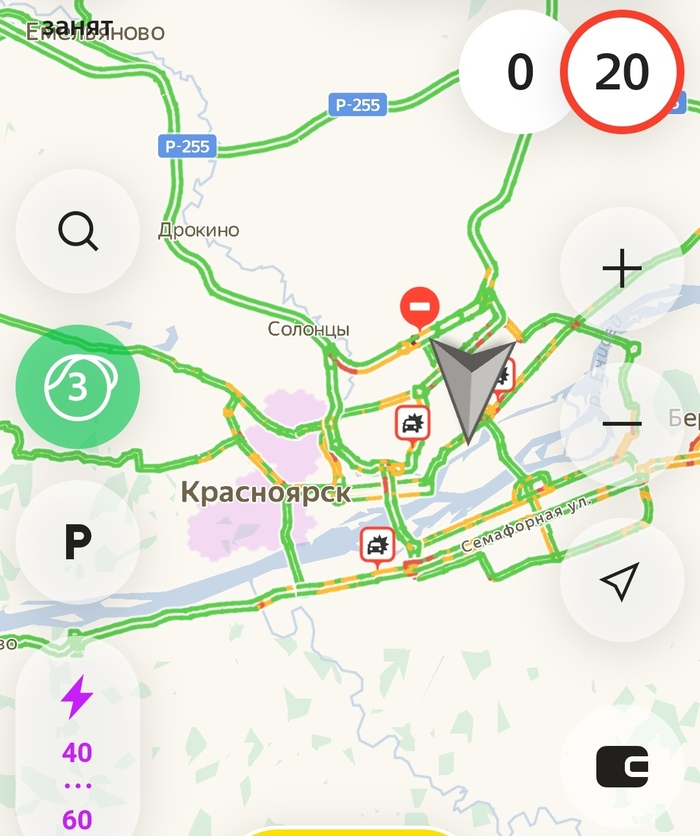700x836 pixels.
Task: Zoom out of the map
Action: [x=622, y=424]
